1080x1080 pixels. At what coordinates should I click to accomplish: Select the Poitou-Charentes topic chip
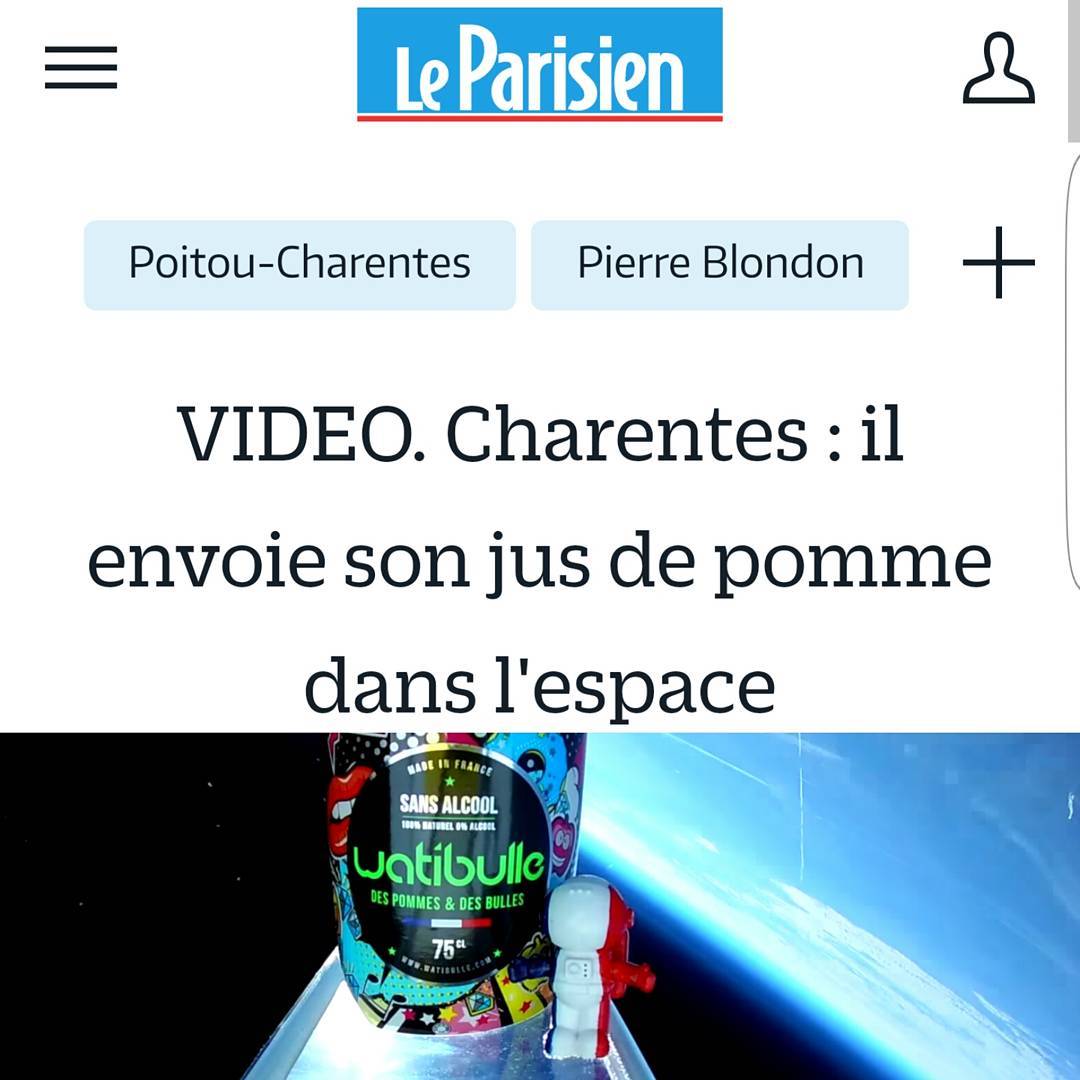pyautogui.click(x=299, y=264)
